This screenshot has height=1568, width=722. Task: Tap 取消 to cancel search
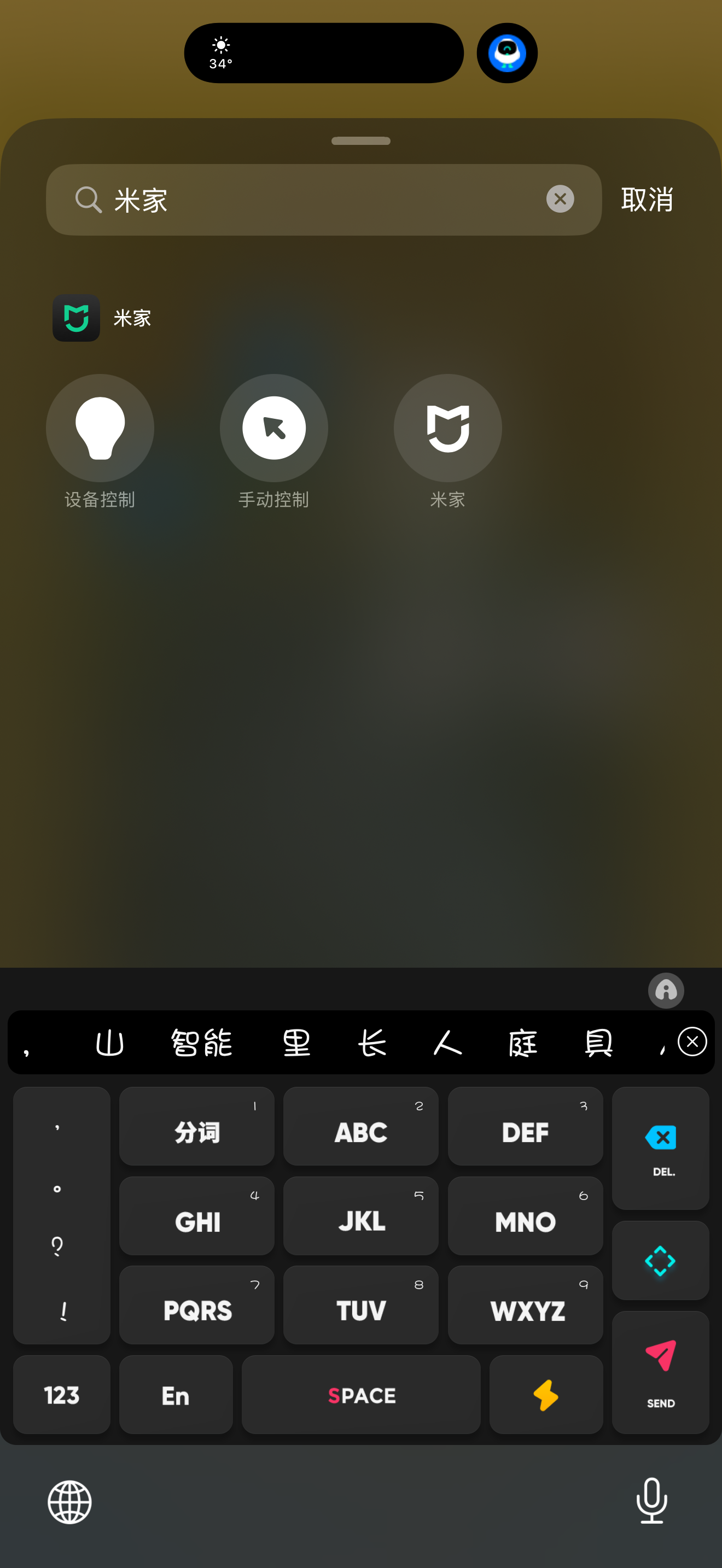click(x=647, y=200)
